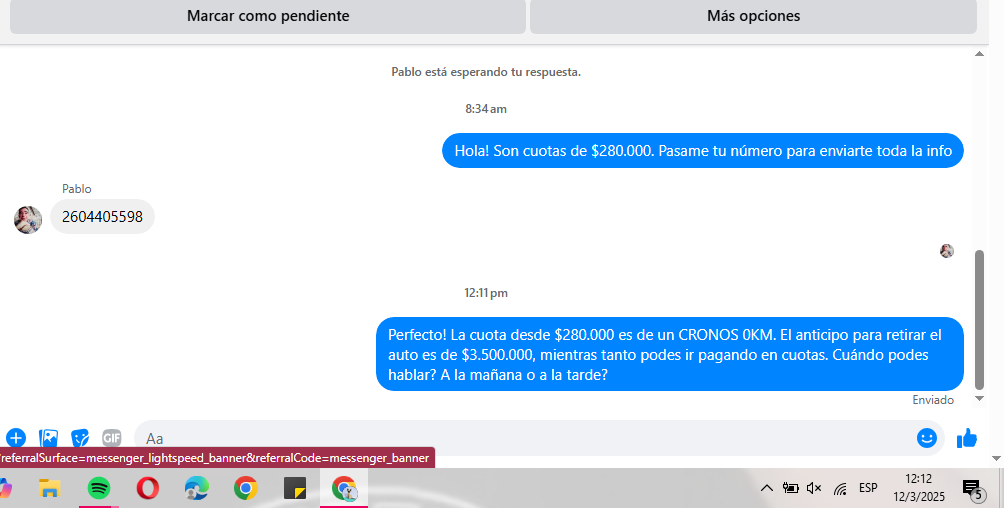Open the GIF picker

(x=111, y=438)
